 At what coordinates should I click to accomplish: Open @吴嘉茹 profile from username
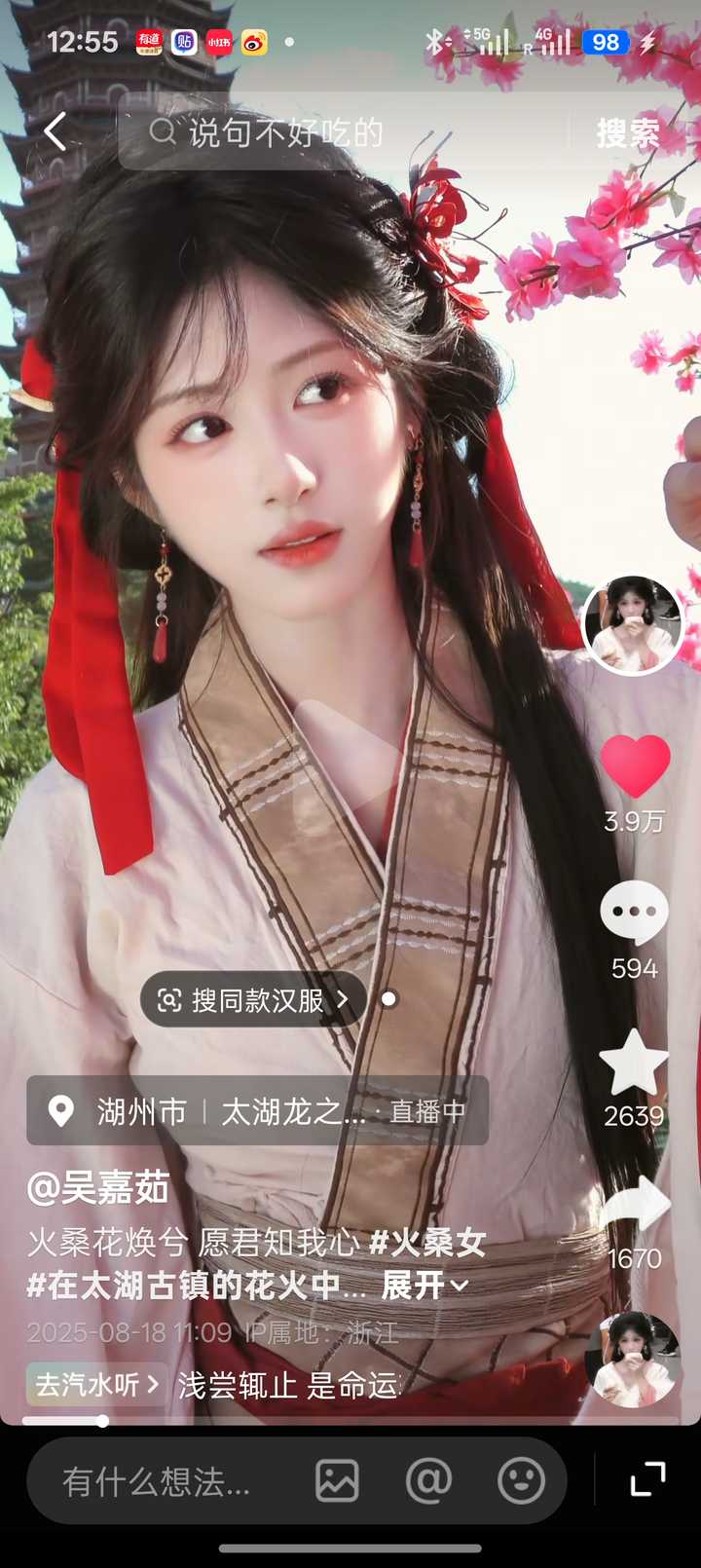point(98,1188)
